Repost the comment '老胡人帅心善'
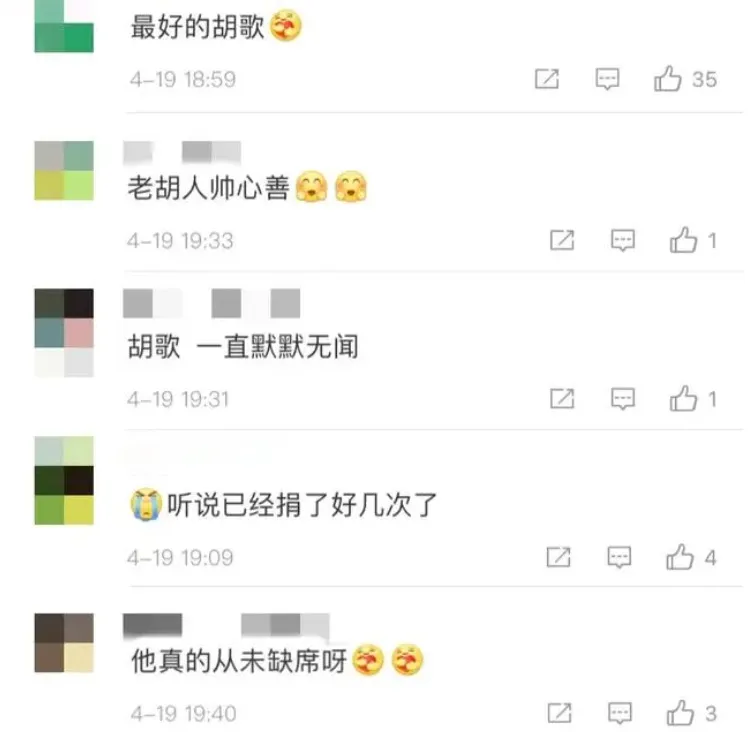This screenshot has height=732, width=755. pyautogui.click(x=563, y=240)
